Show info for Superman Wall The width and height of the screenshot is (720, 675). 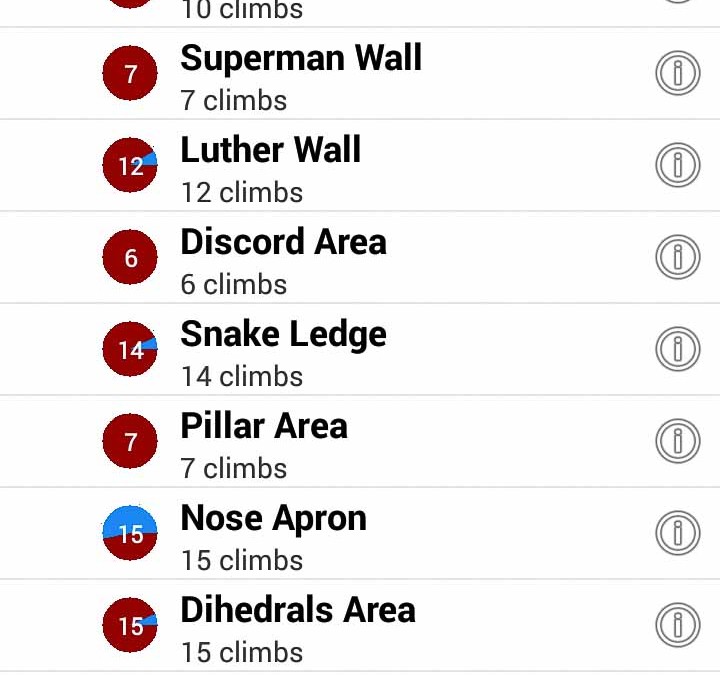coord(677,74)
